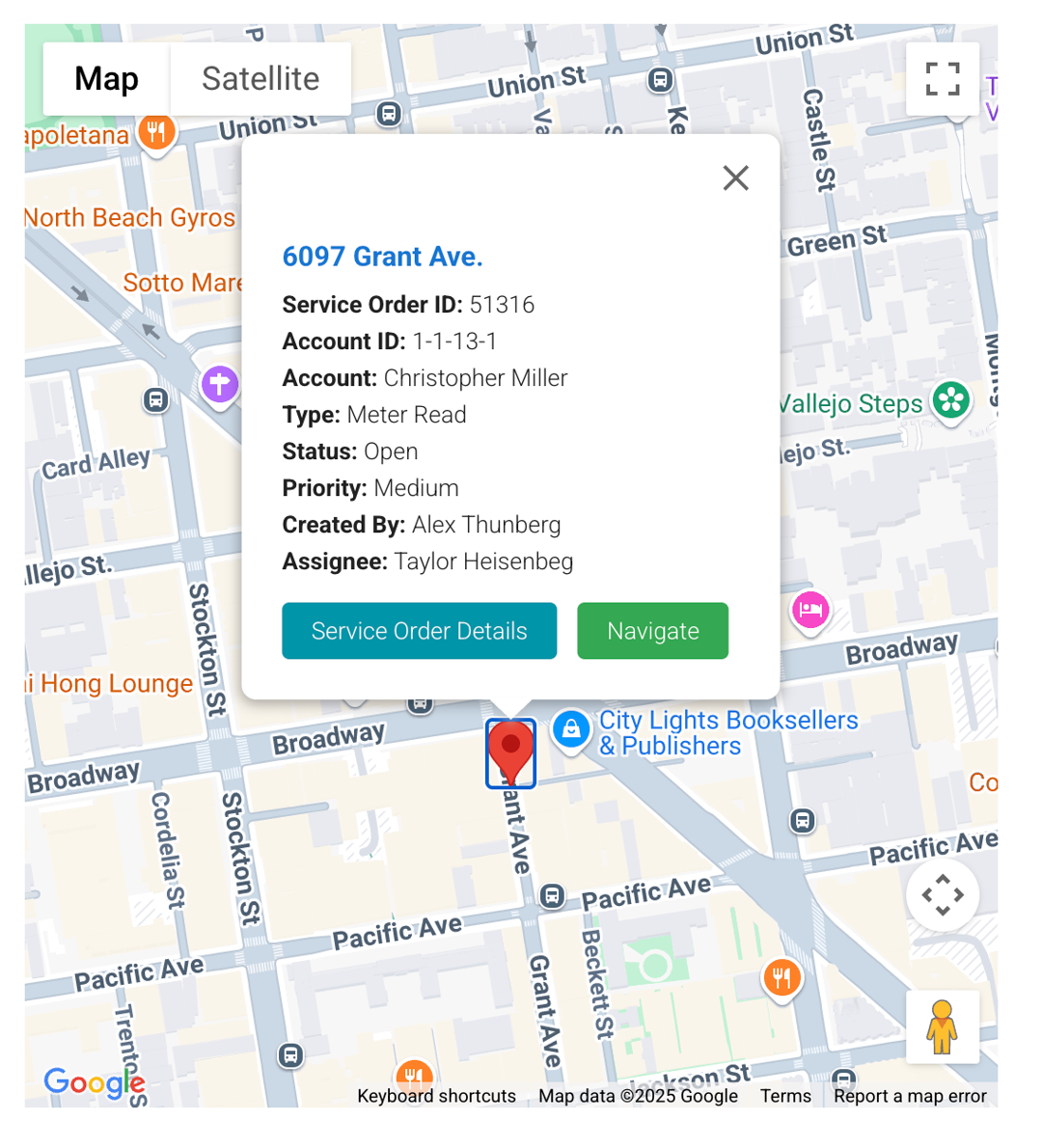Open the Google logo link

tap(94, 1083)
